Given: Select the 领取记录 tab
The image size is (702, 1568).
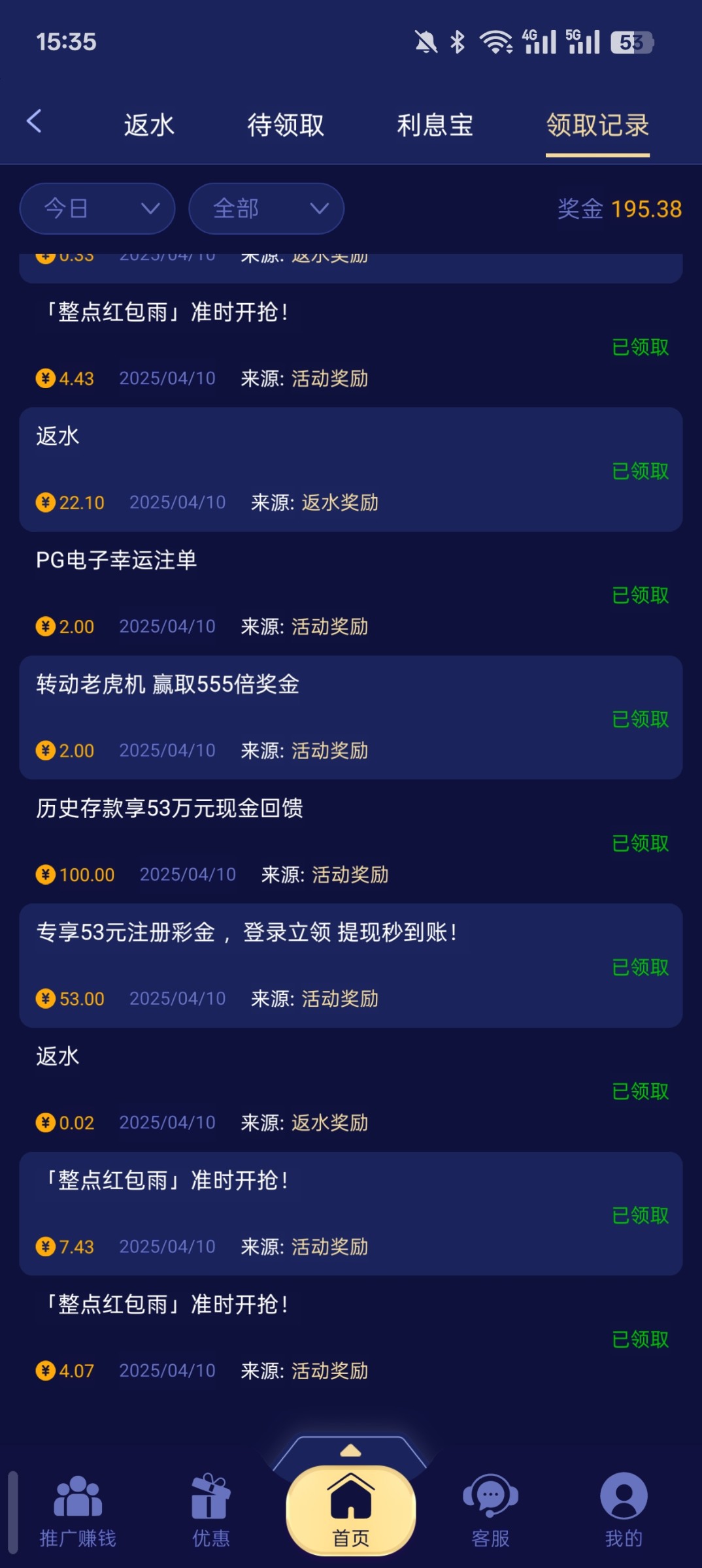Looking at the screenshot, I should [x=597, y=125].
